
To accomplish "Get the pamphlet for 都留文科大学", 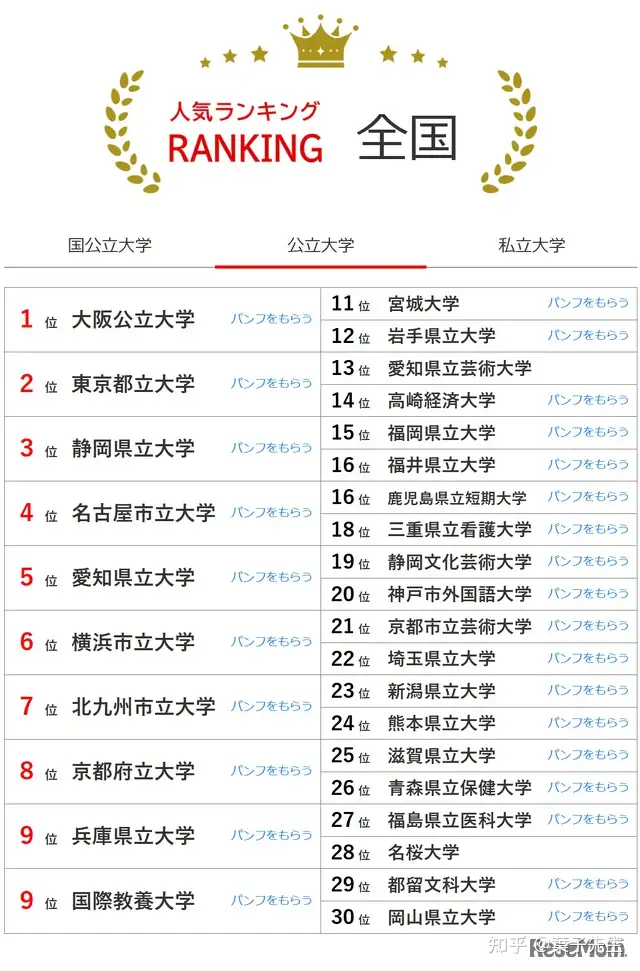I will pos(588,884).
